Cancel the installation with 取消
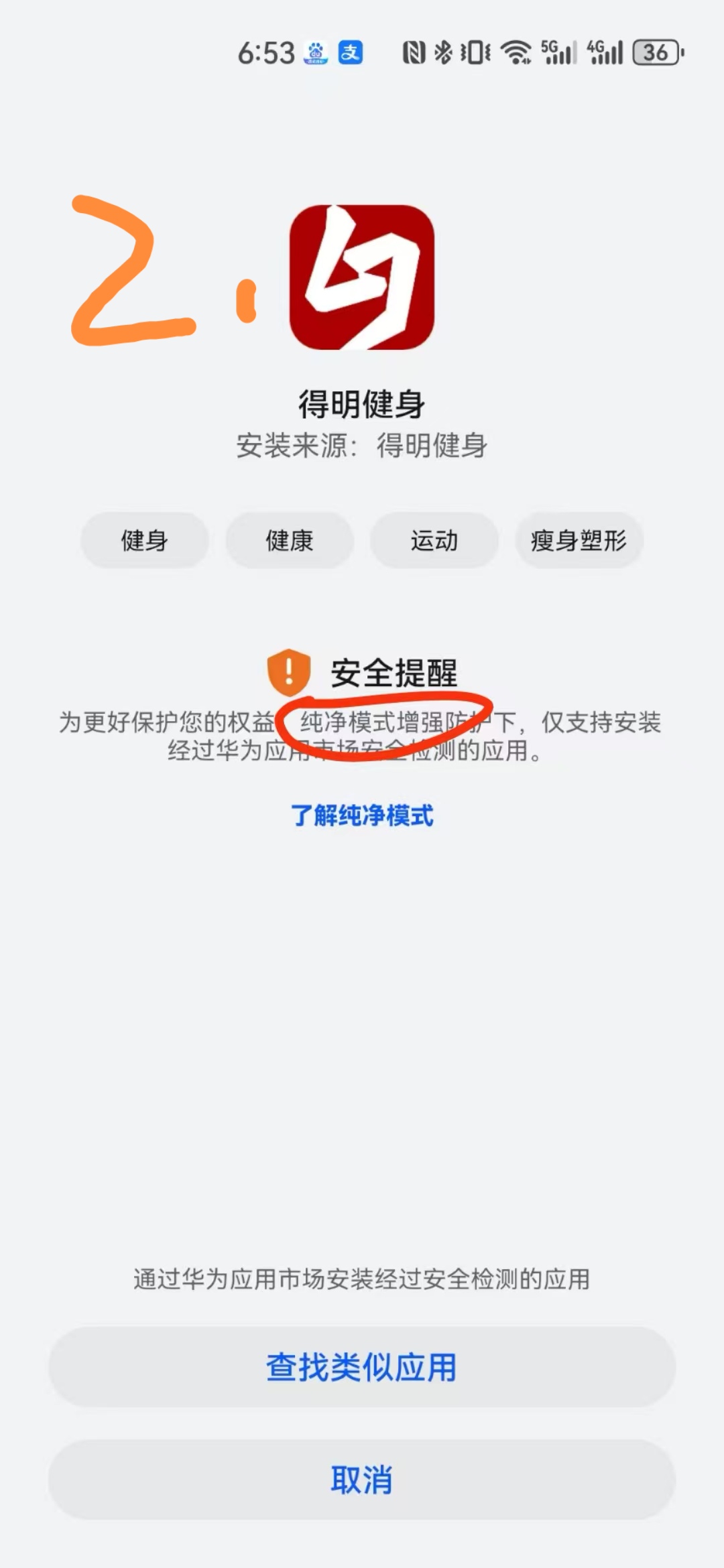Image resolution: width=724 pixels, height=1568 pixels. [x=362, y=1480]
